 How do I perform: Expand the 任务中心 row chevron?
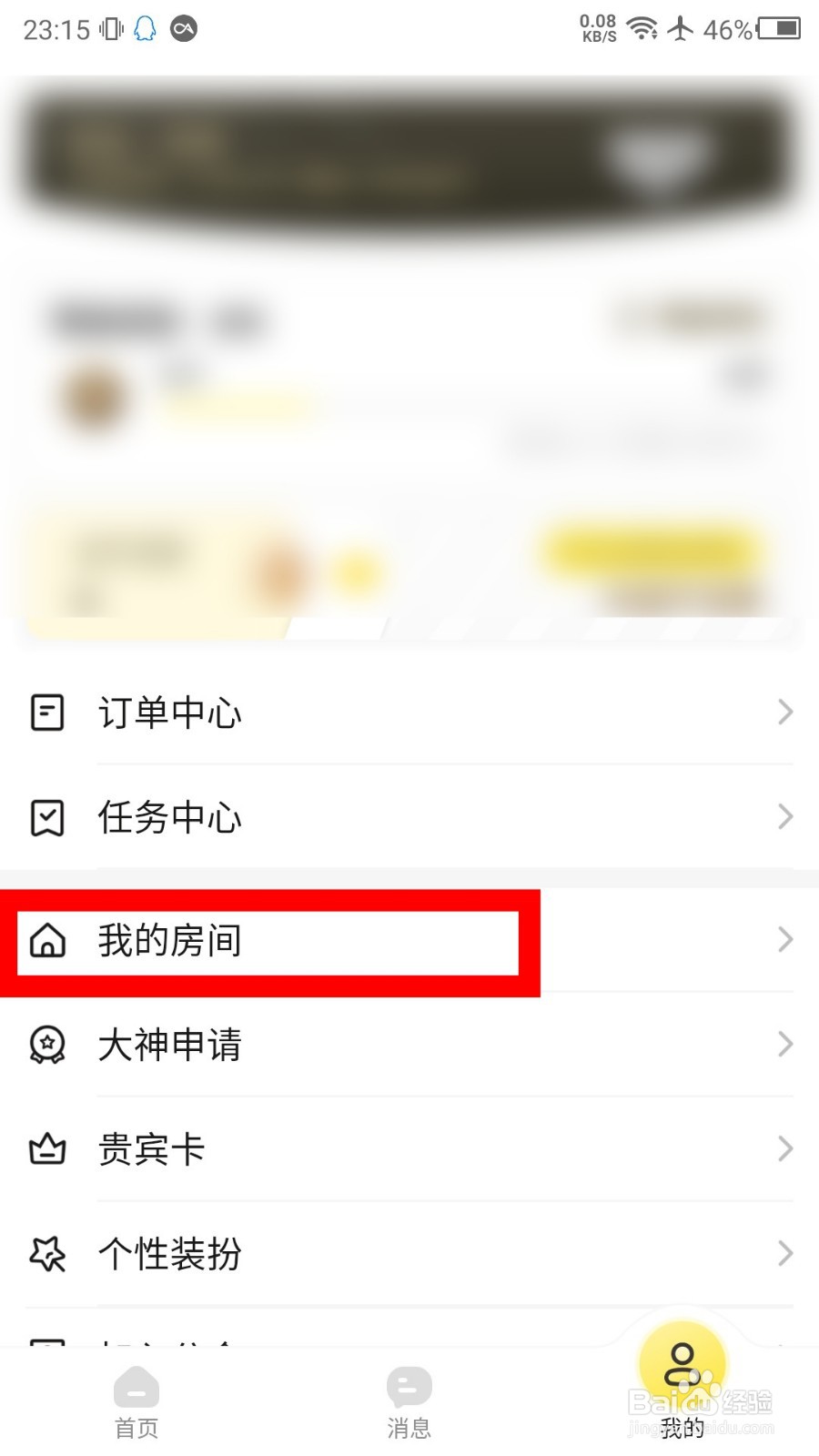pyautogui.click(x=784, y=817)
